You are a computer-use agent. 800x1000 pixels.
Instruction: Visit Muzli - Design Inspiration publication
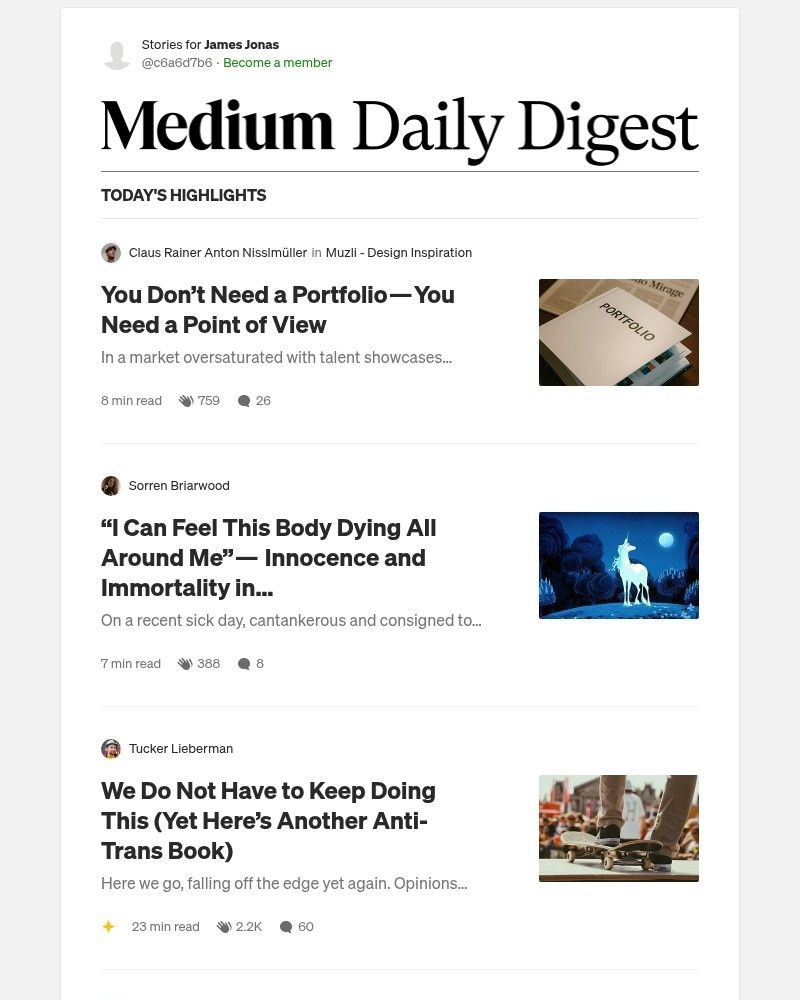click(398, 253)
